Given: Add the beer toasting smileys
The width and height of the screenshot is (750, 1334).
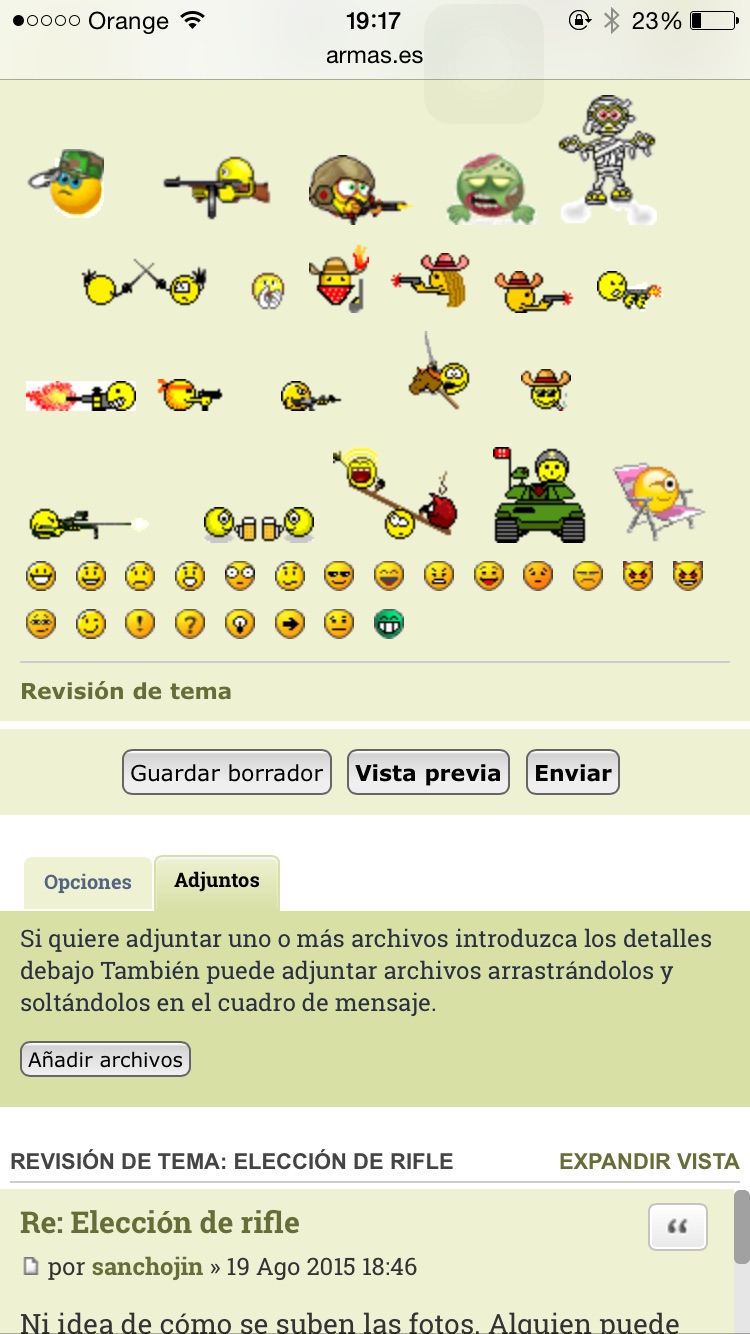Looking at the screenshot, I should click(x=259, y=522).
